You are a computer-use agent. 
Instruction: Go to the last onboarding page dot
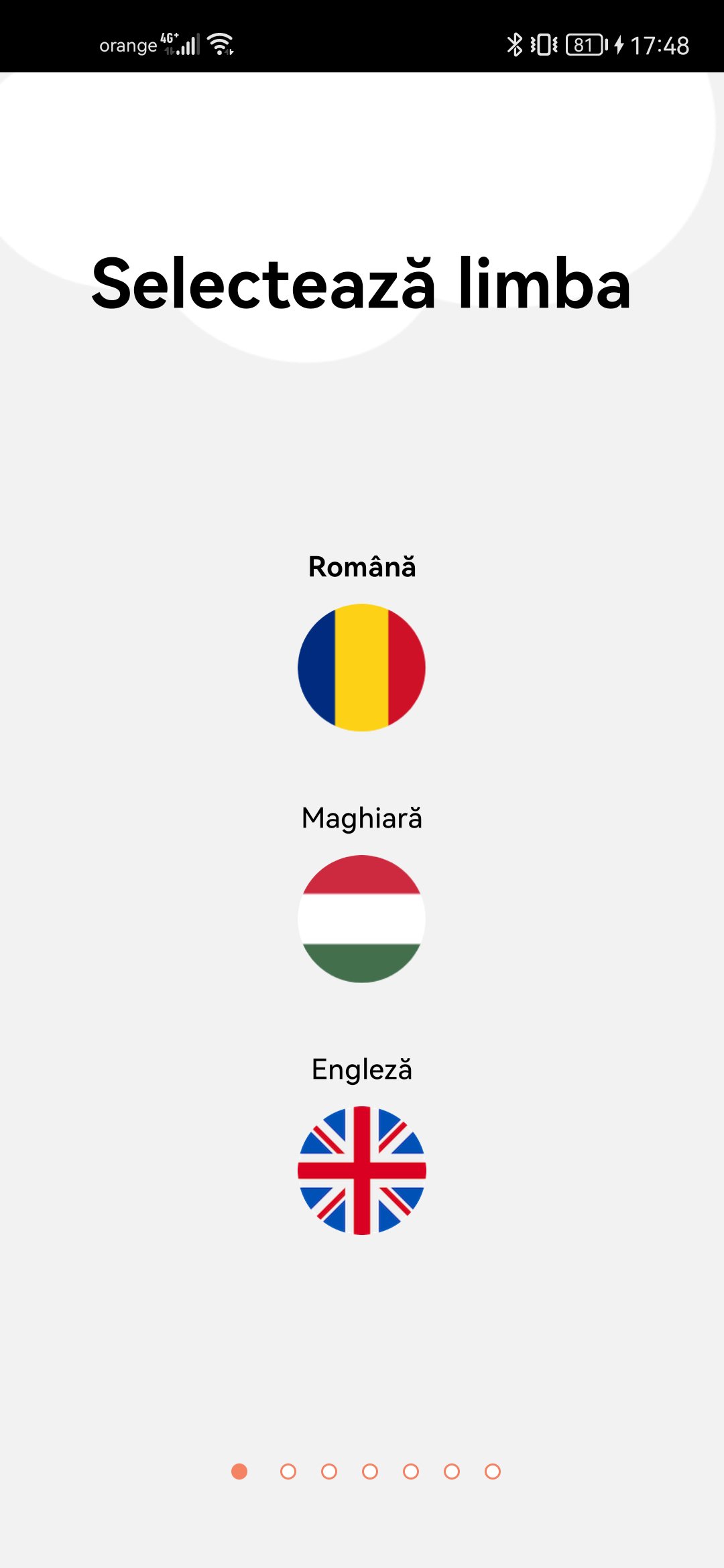click(493, 1472)
